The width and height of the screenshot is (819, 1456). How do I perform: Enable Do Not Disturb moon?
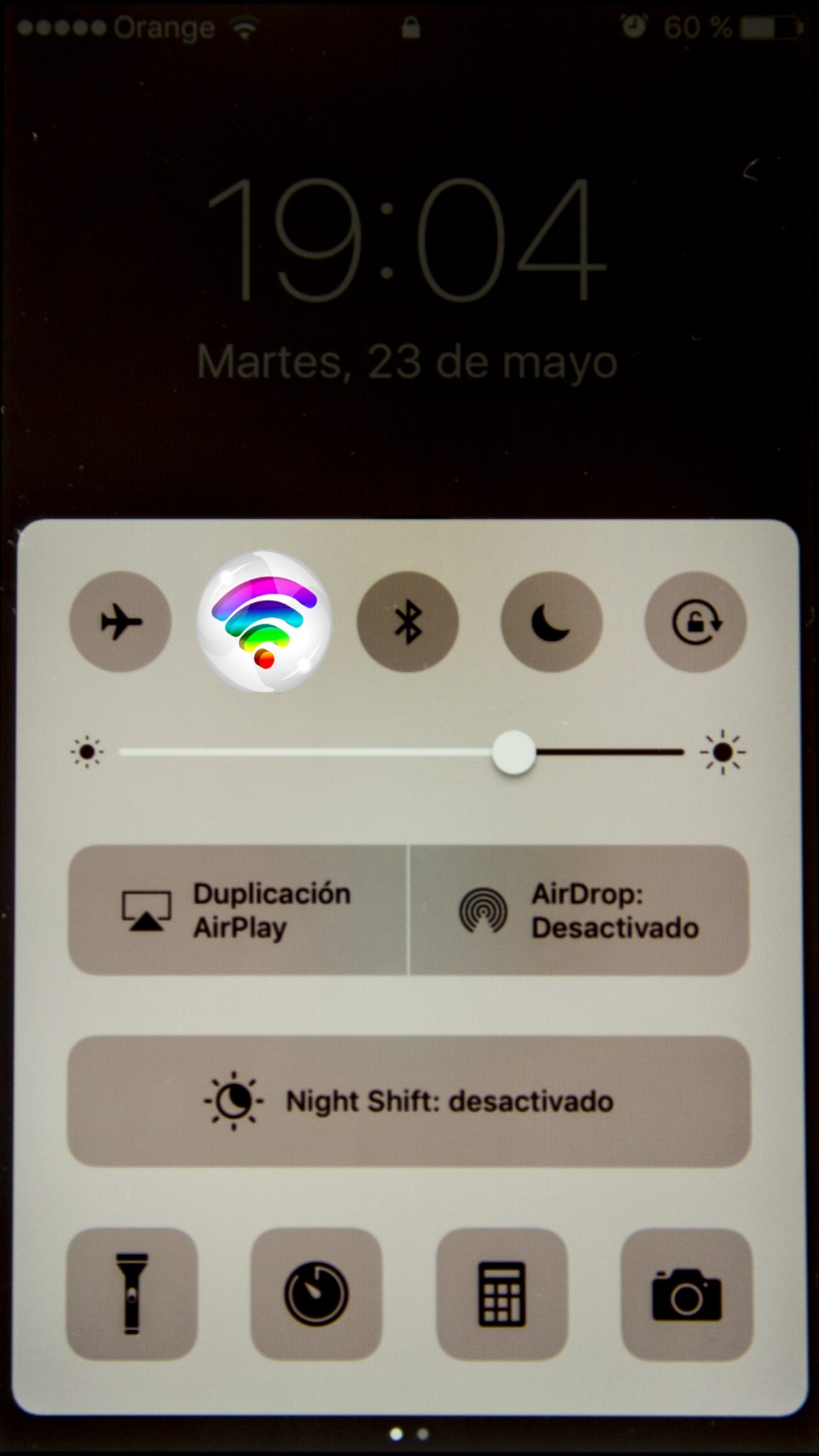point(552,622)
